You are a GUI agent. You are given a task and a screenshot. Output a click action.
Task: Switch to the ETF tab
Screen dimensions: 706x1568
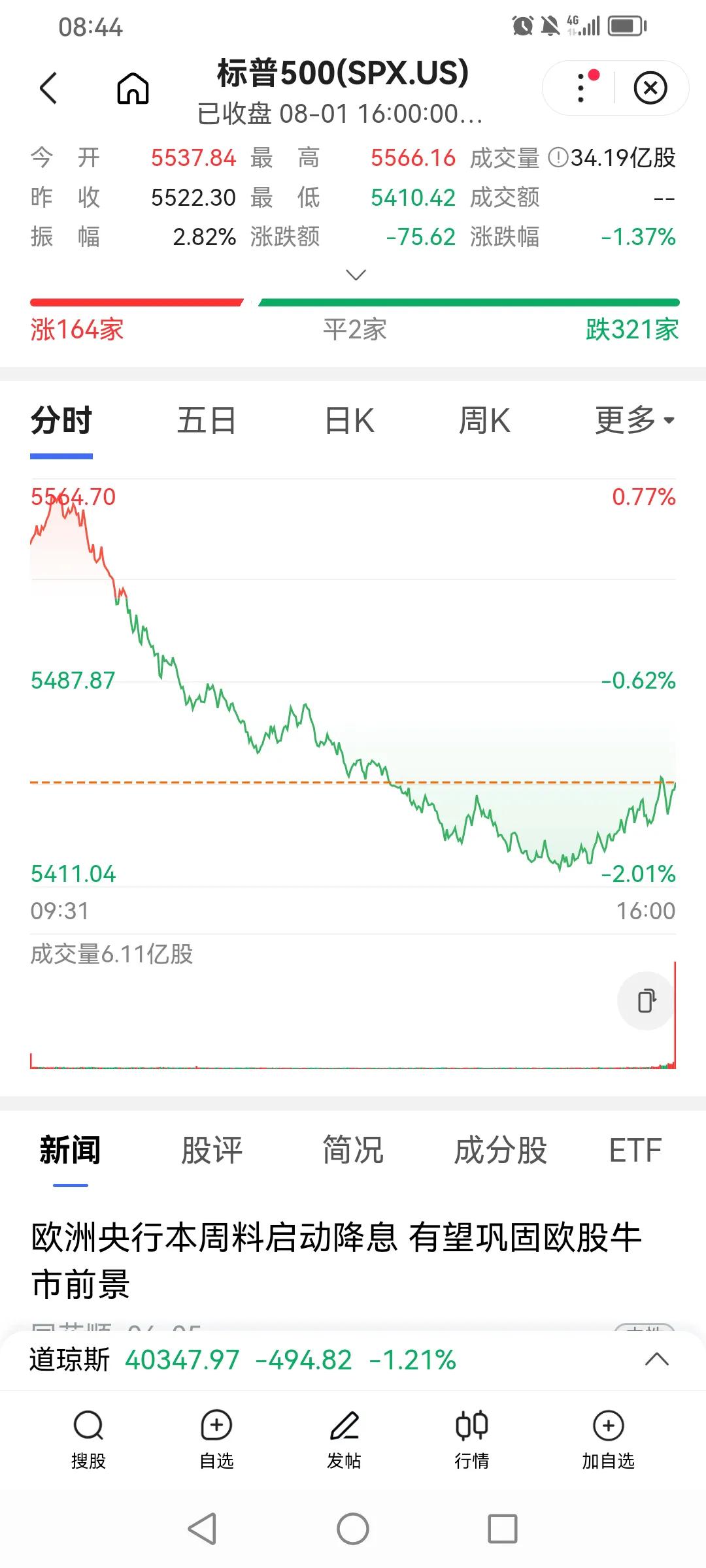[x=635, y=1151]
